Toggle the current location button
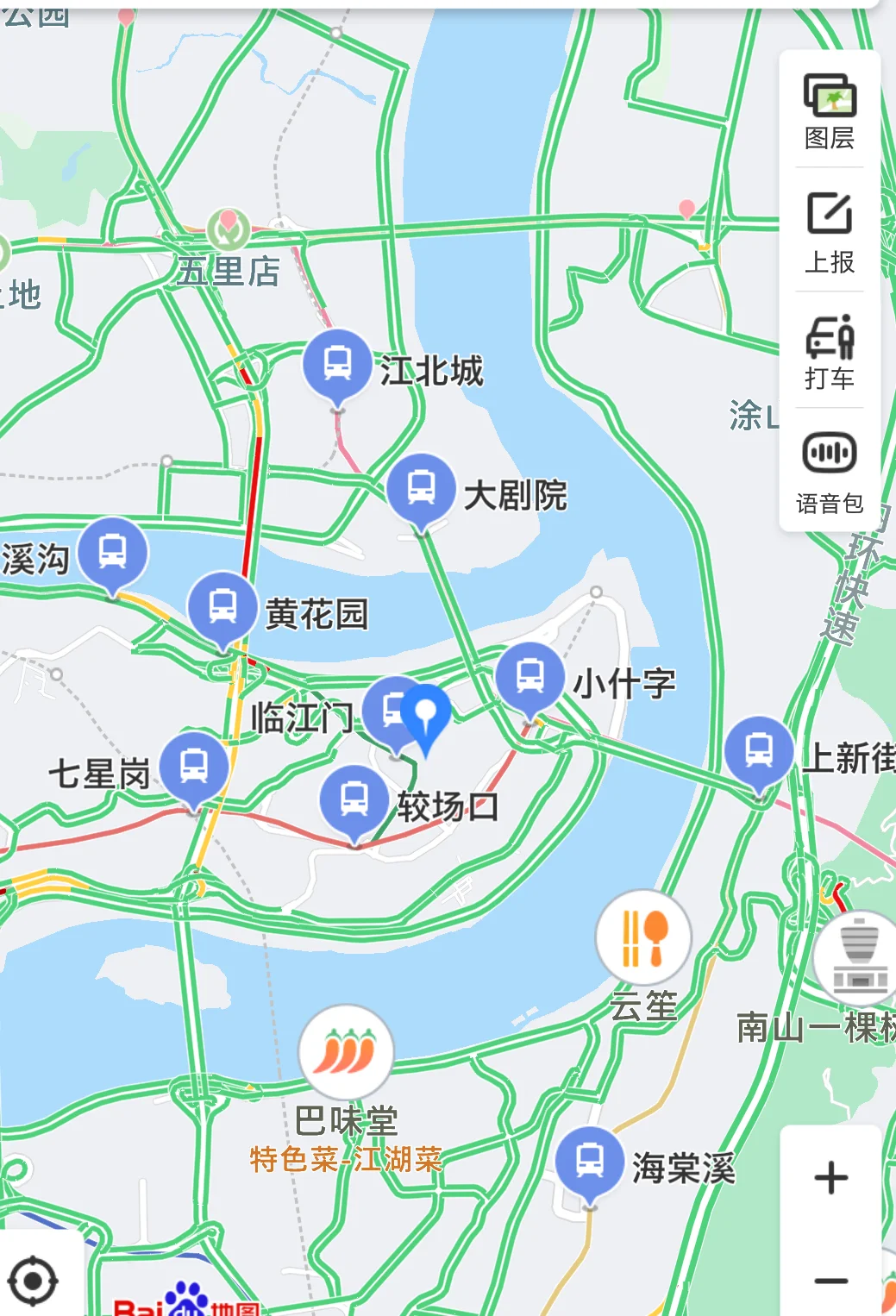 click(33, 1282)
